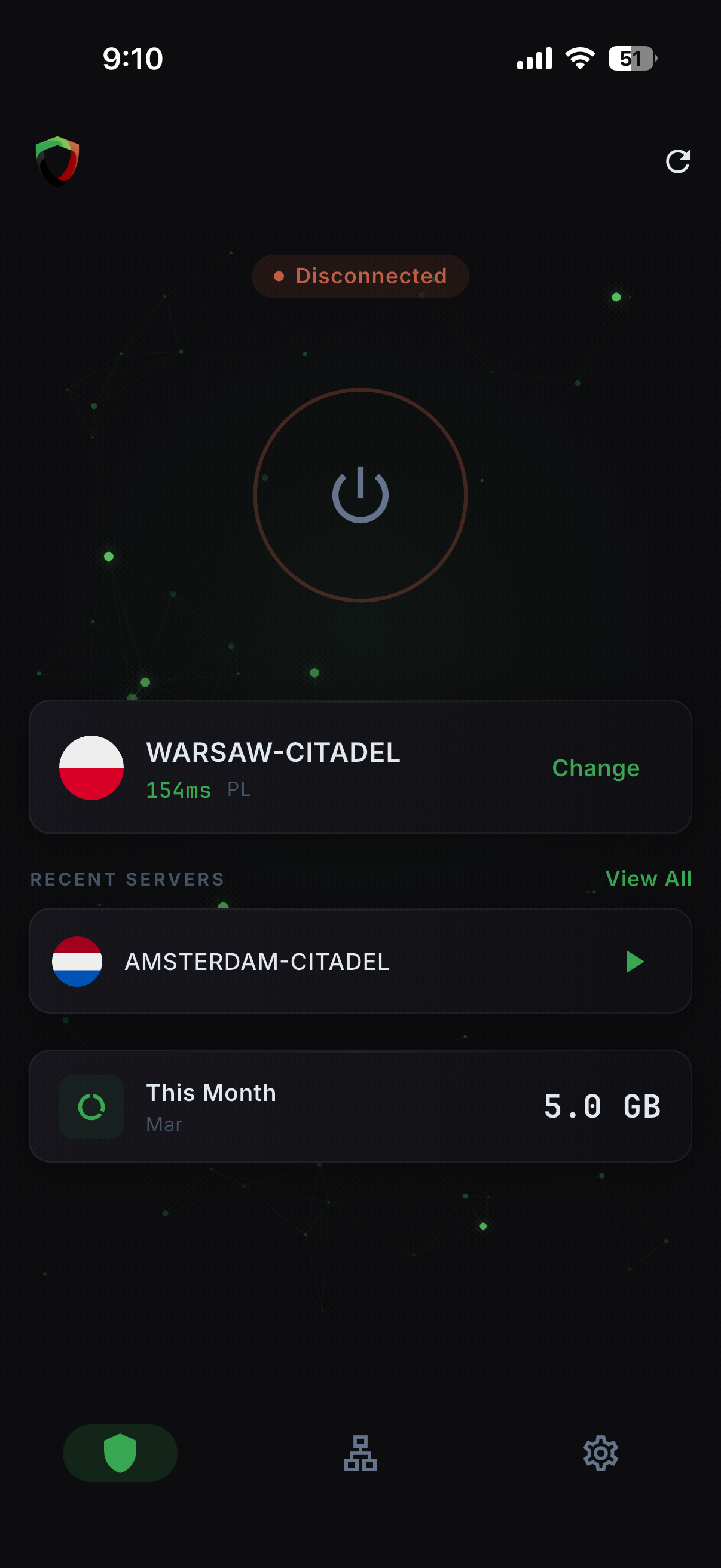Screen dimensions: 721x1568
Task: Open server selection with Change
Action: click(595, 768)
